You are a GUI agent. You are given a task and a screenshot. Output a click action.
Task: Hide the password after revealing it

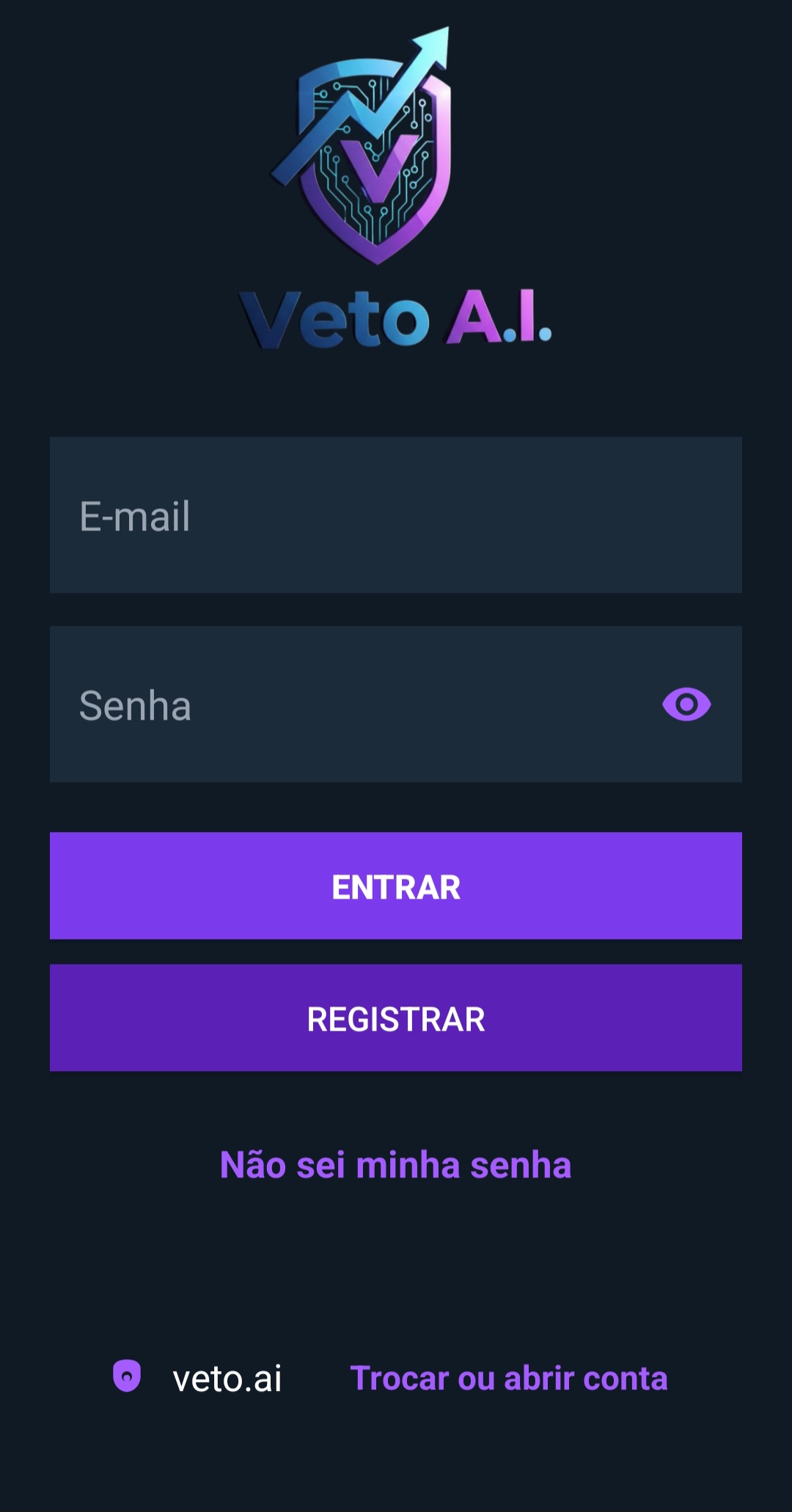tap(685, 704)
